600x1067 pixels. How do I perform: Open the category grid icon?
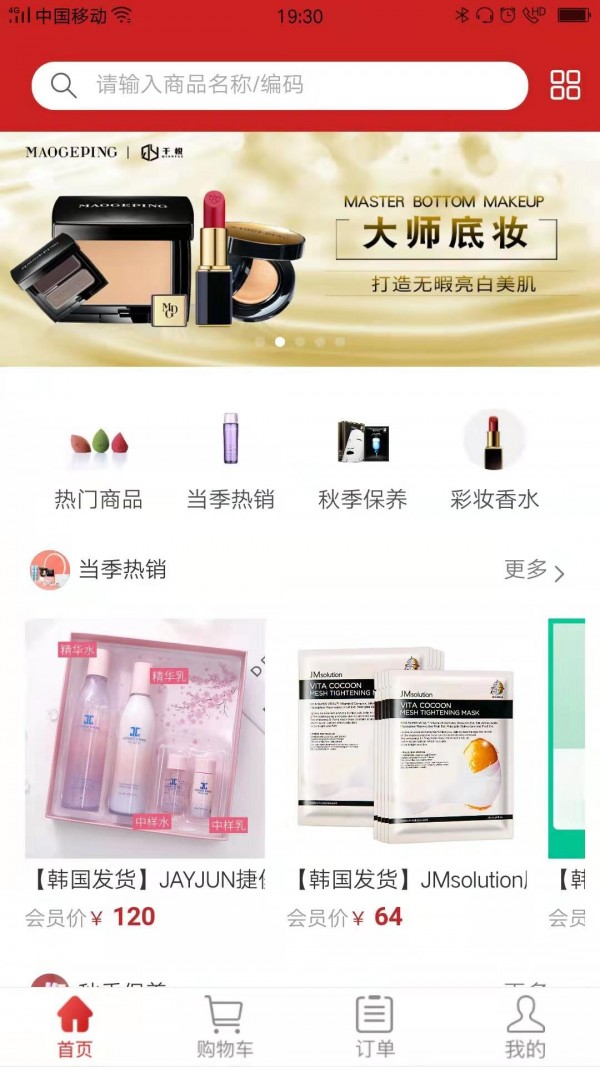pyautogui.click(x=565, y=86)
